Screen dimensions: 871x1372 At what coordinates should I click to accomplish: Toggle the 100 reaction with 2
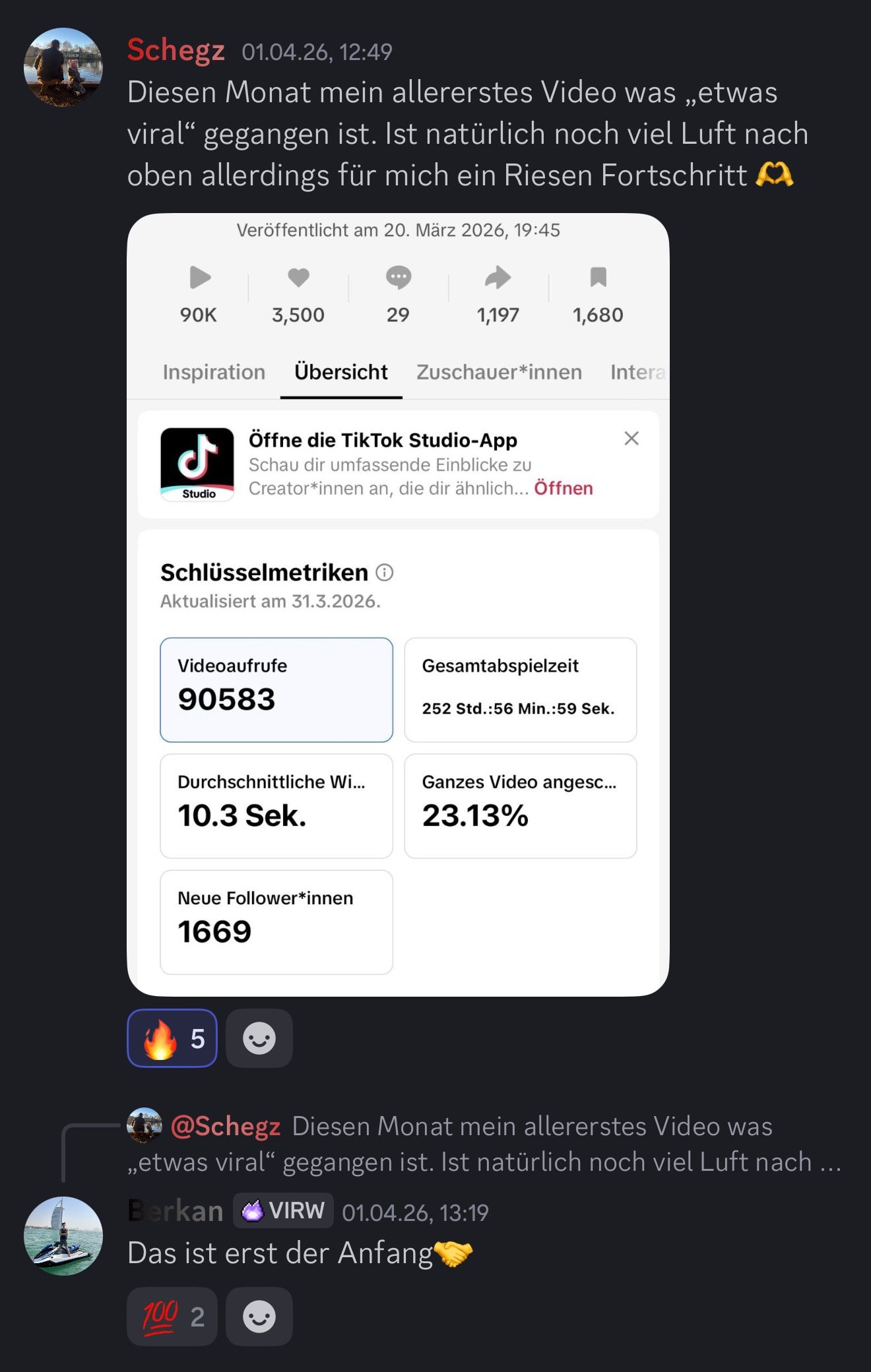(x=172, y=1317)
